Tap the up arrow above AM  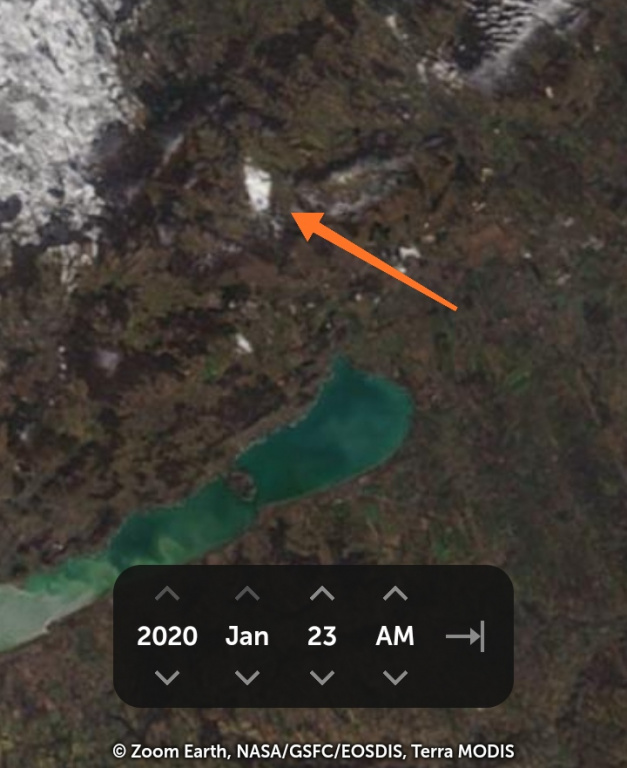(x=395, y=594)
